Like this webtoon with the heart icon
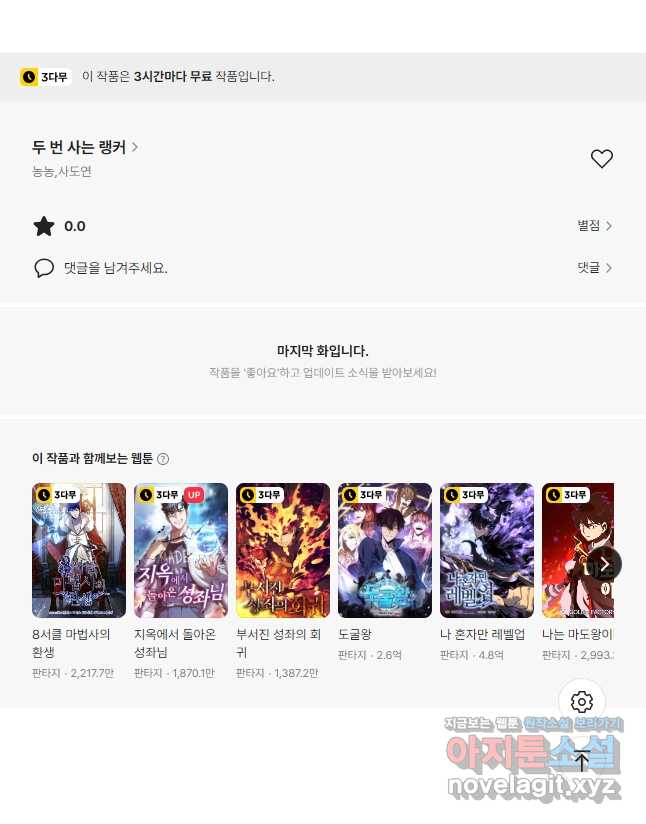This screenshot has height=824, width=646. pyautogui.click(x=601, y=159)
